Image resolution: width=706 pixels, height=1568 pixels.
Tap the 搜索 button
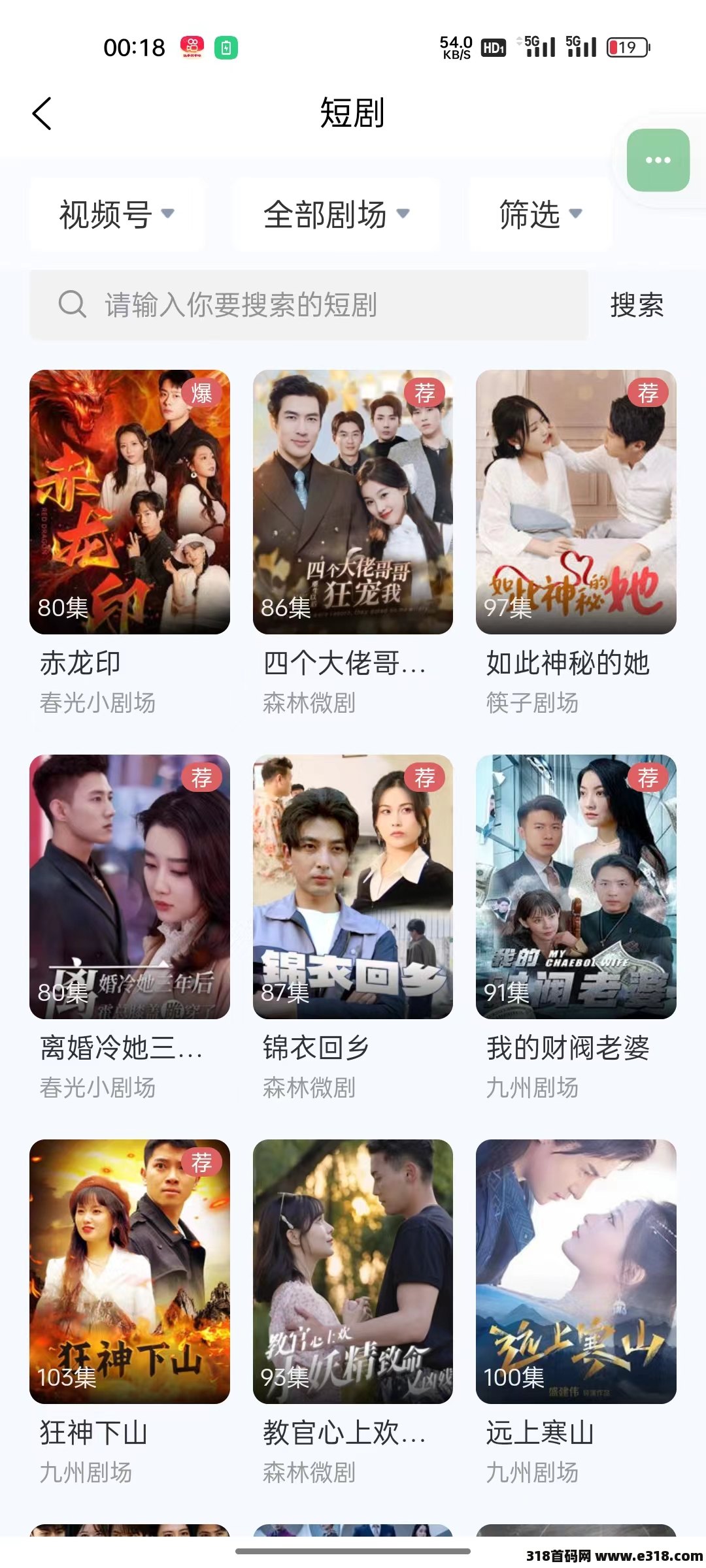point(636,304)
